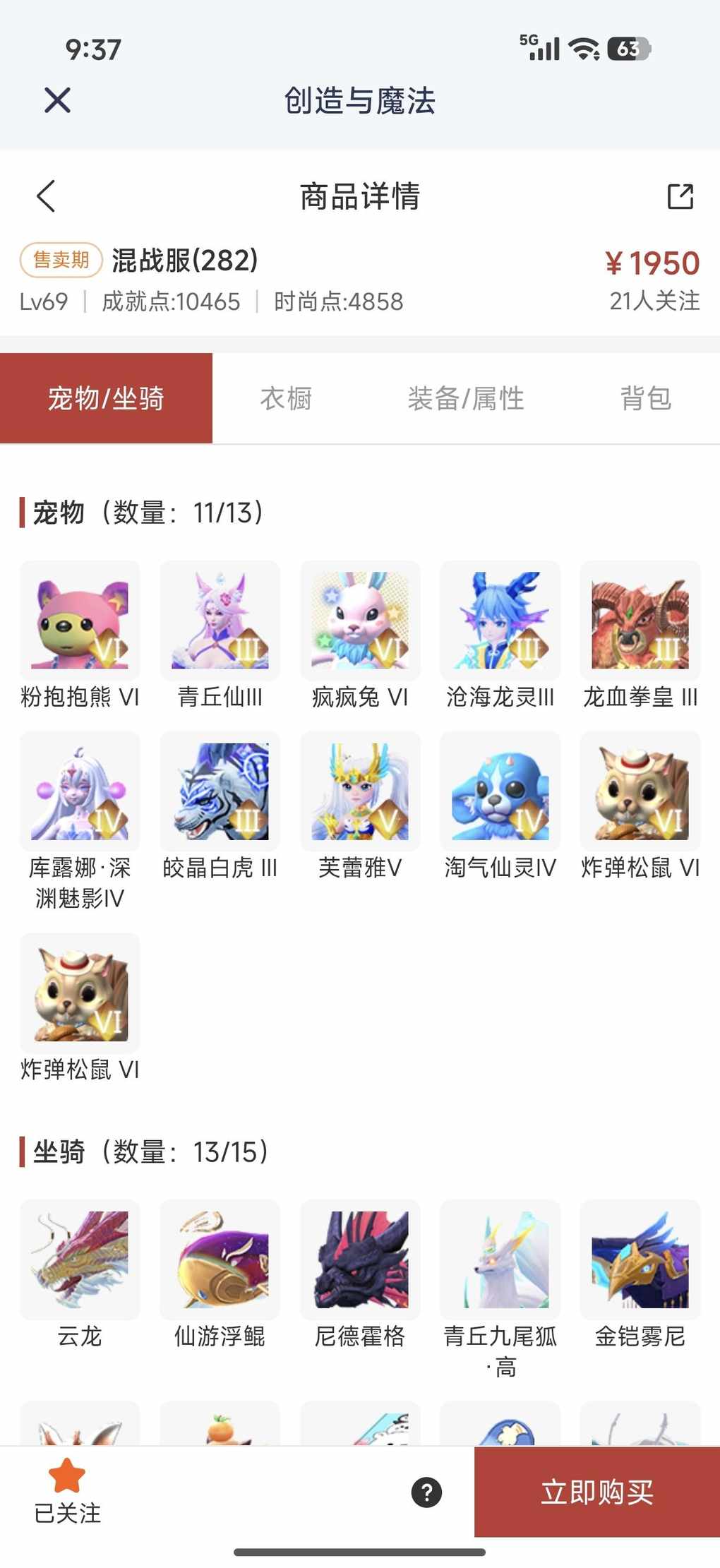Open the help question mark
This screenshot has height=1568, width=720.
[426, 1492]
